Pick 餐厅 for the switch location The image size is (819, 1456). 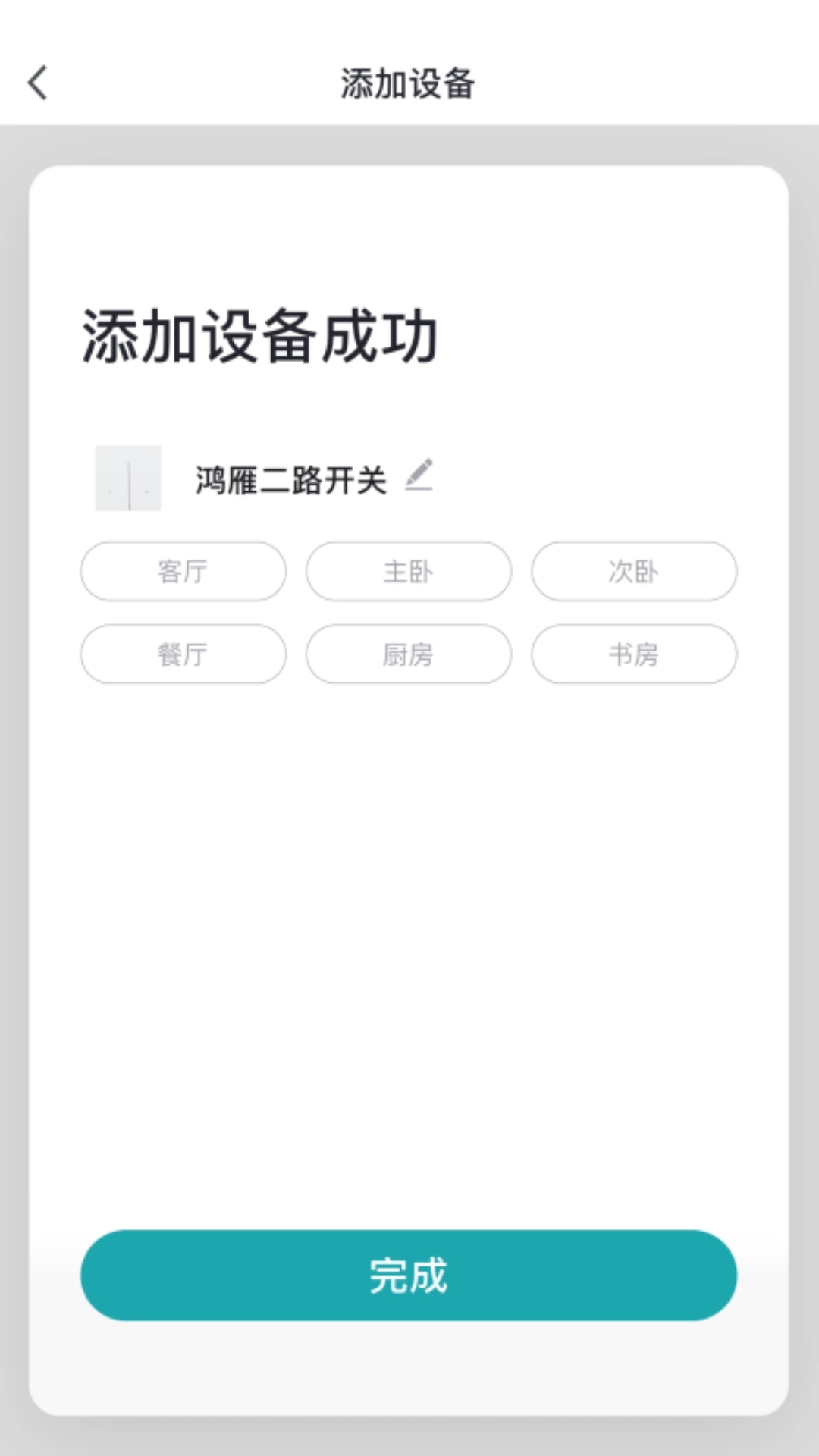182,654
